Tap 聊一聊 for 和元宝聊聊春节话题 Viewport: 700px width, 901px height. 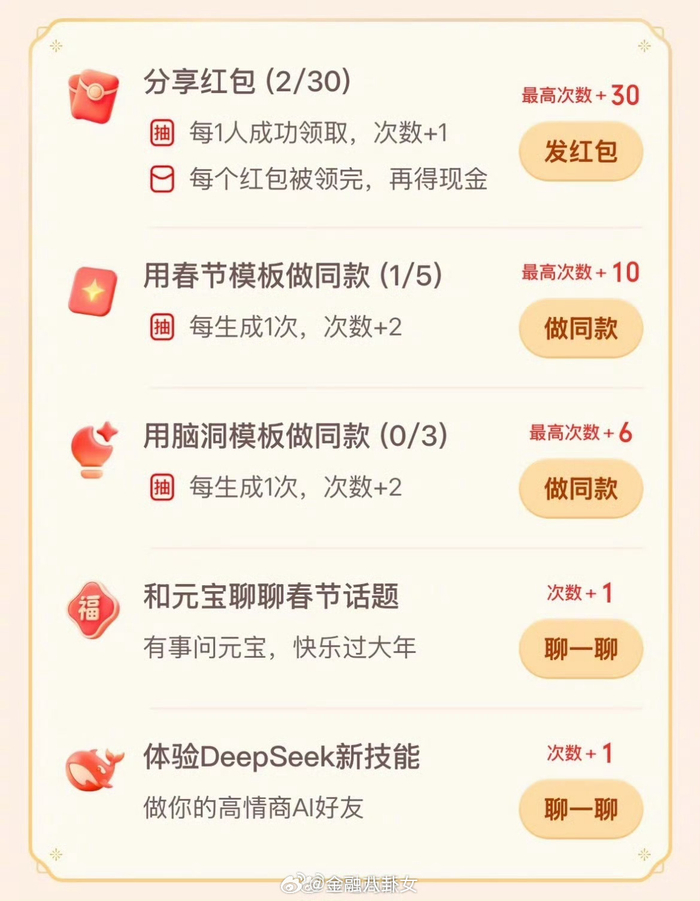(x=580, y=649)
